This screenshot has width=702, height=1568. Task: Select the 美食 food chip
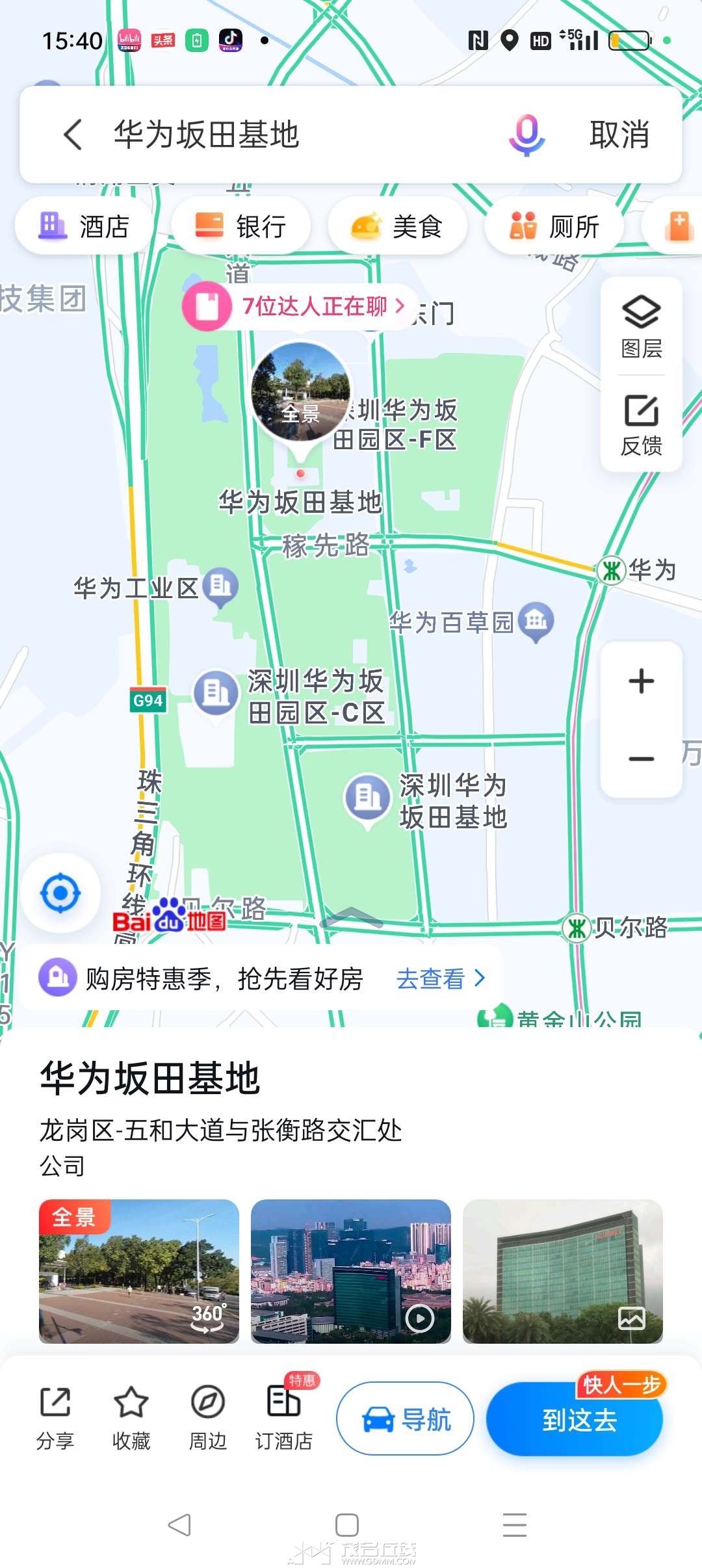point(398,227)
